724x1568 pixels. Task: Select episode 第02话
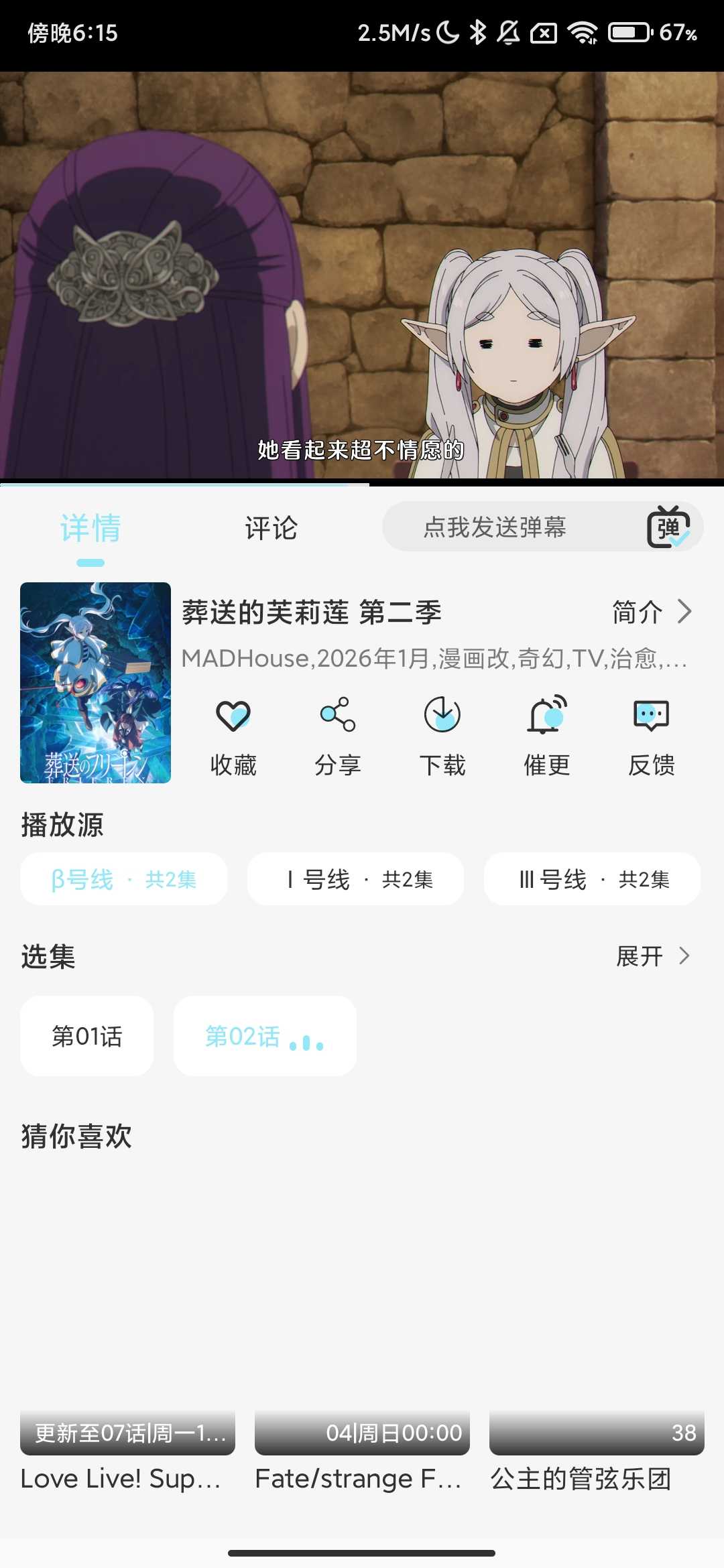pyautogui.click(x=265, y=1036)
